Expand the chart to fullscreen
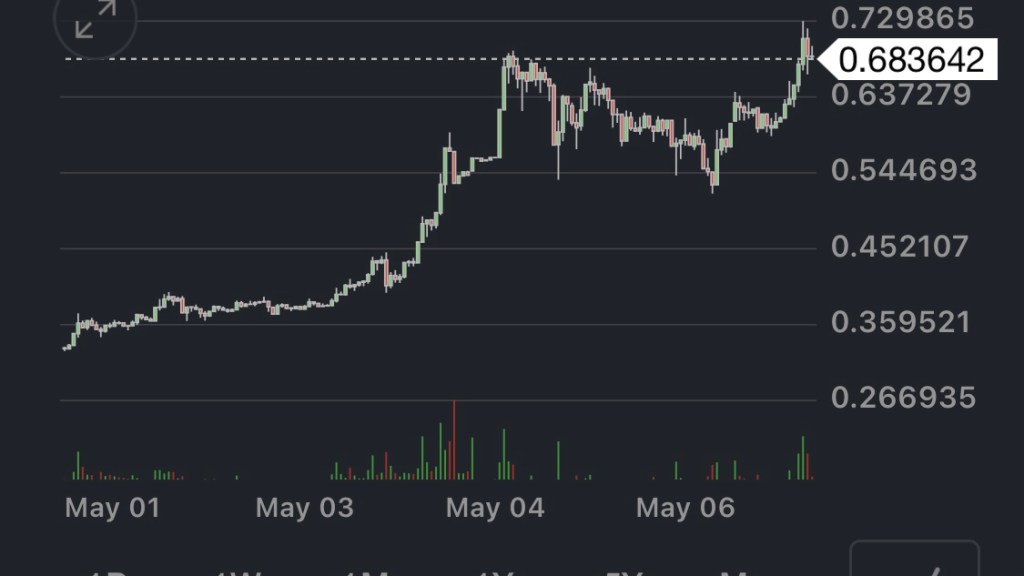Viewport: 1024px width, 576px height. (95, 22)
